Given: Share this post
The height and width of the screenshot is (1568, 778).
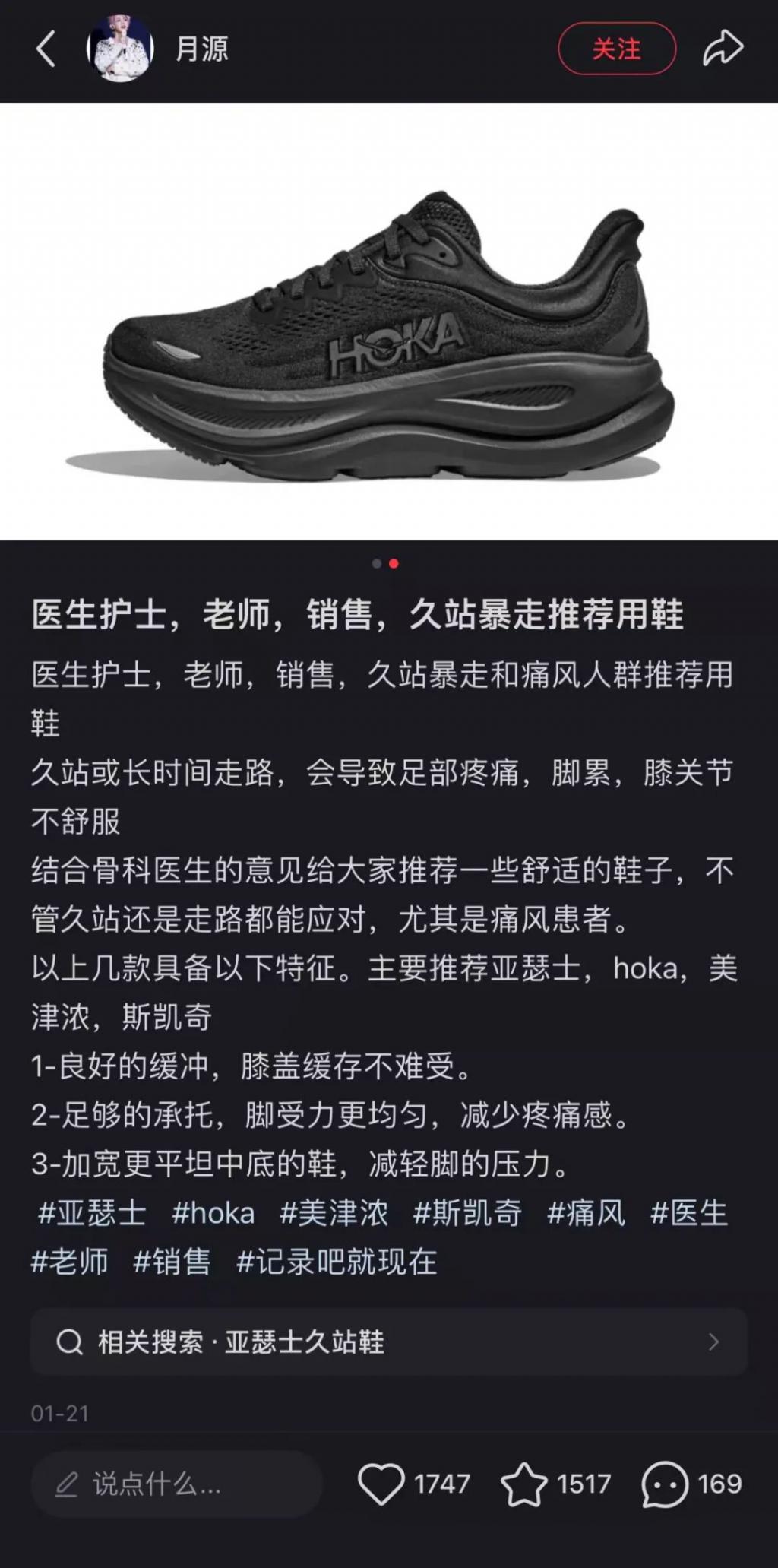Looking at the screenshot, I should (x=722, y=49).
